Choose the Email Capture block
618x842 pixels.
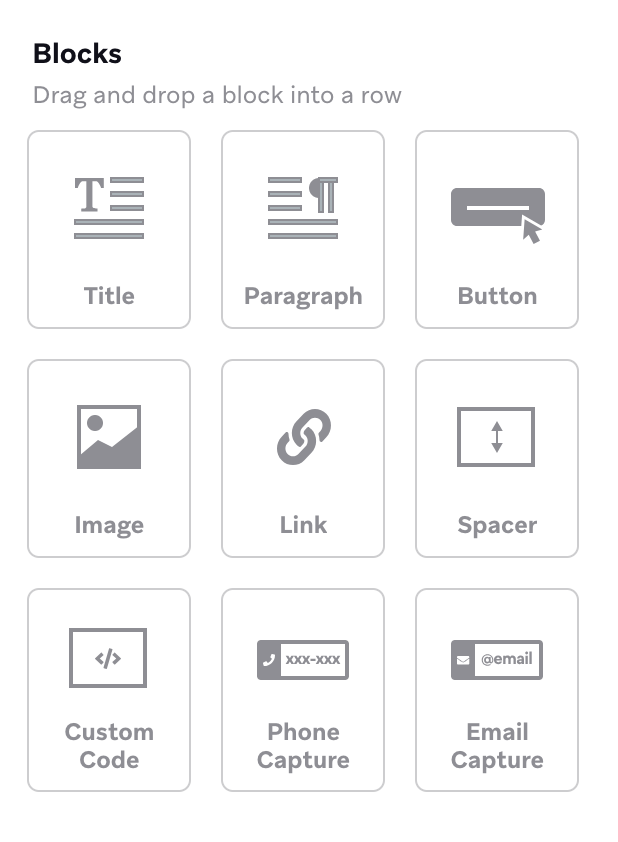497,690
